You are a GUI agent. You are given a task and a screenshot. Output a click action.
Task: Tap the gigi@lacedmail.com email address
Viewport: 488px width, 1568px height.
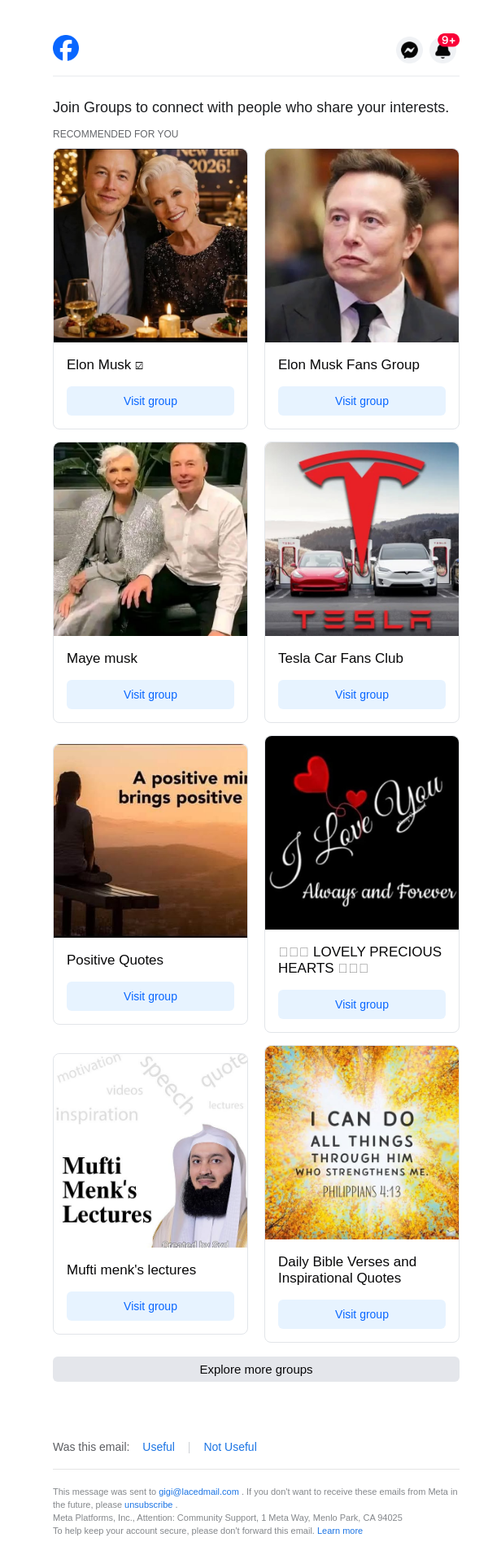[198, 1492]
